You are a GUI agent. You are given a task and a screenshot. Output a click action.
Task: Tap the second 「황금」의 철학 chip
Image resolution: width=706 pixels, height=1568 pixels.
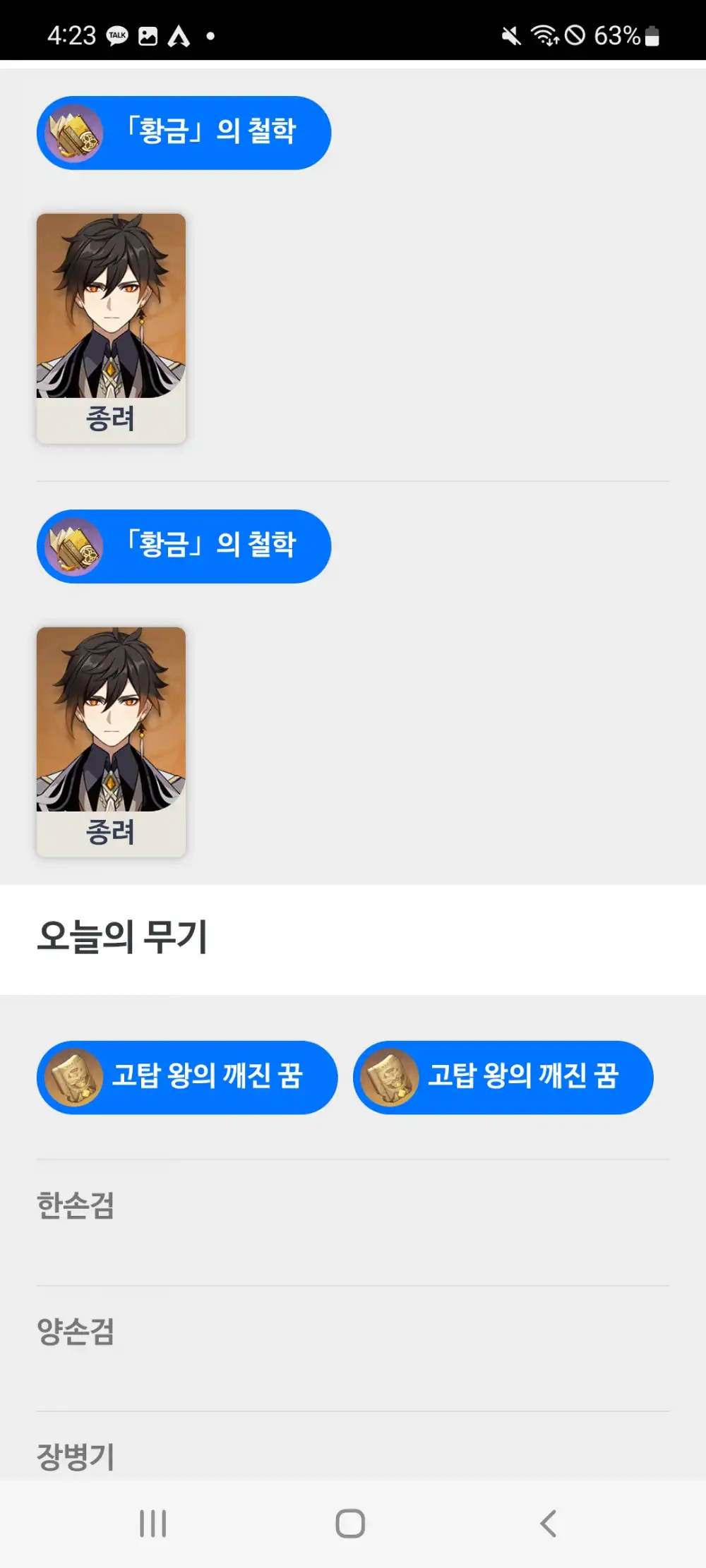(184, 546)
